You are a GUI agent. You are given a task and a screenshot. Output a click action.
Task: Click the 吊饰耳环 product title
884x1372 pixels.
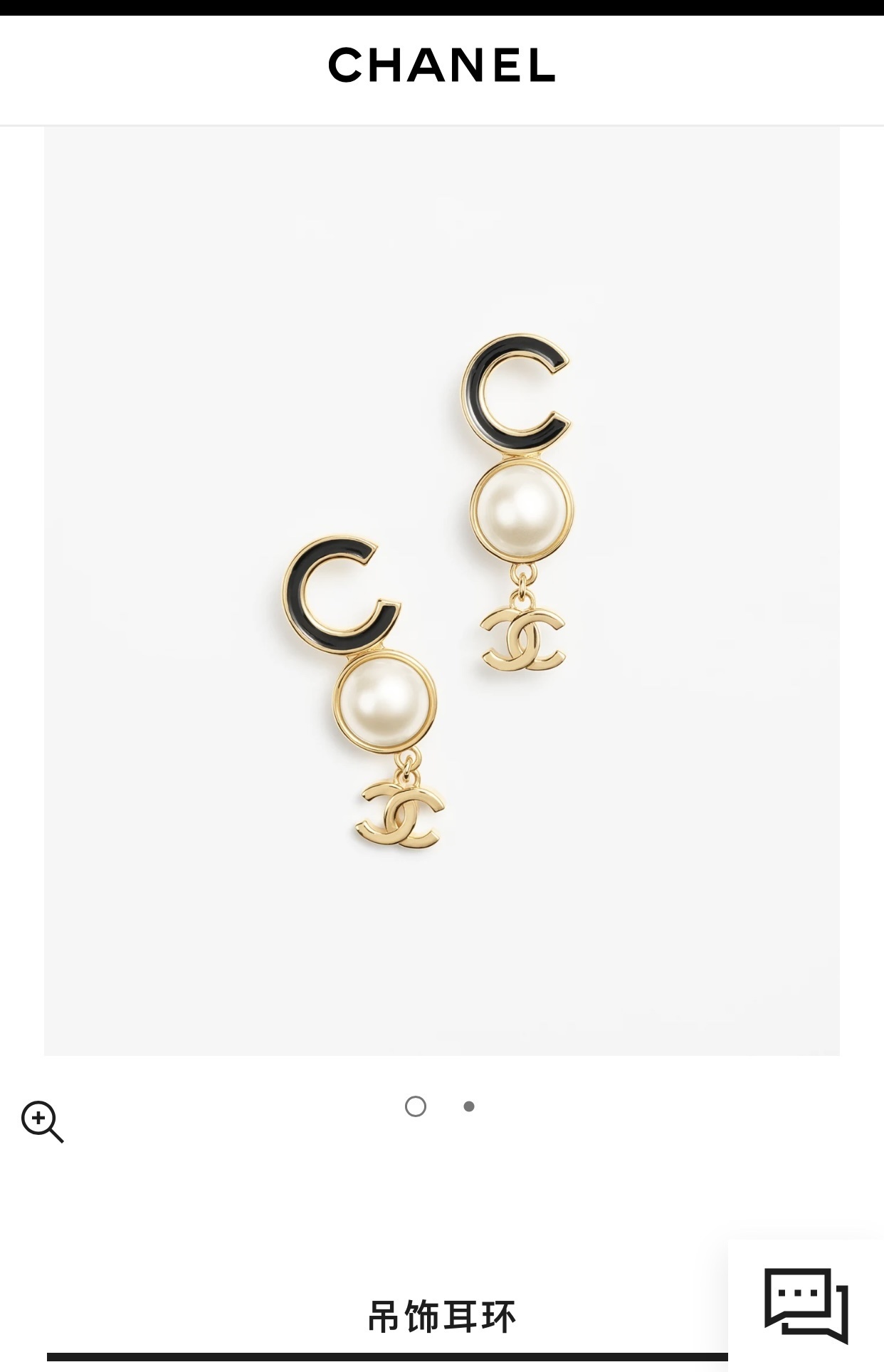441,1316
